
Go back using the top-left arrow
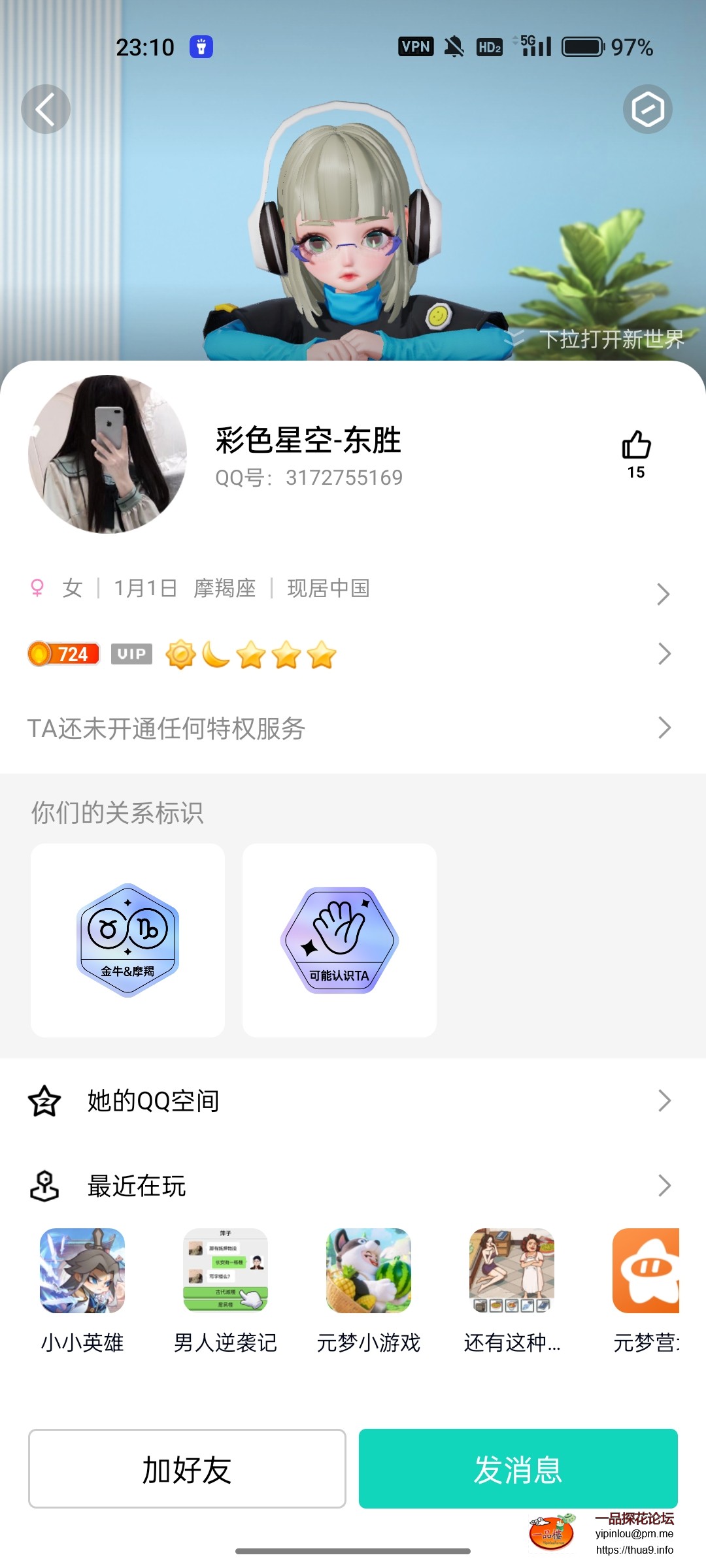(46, 109)
